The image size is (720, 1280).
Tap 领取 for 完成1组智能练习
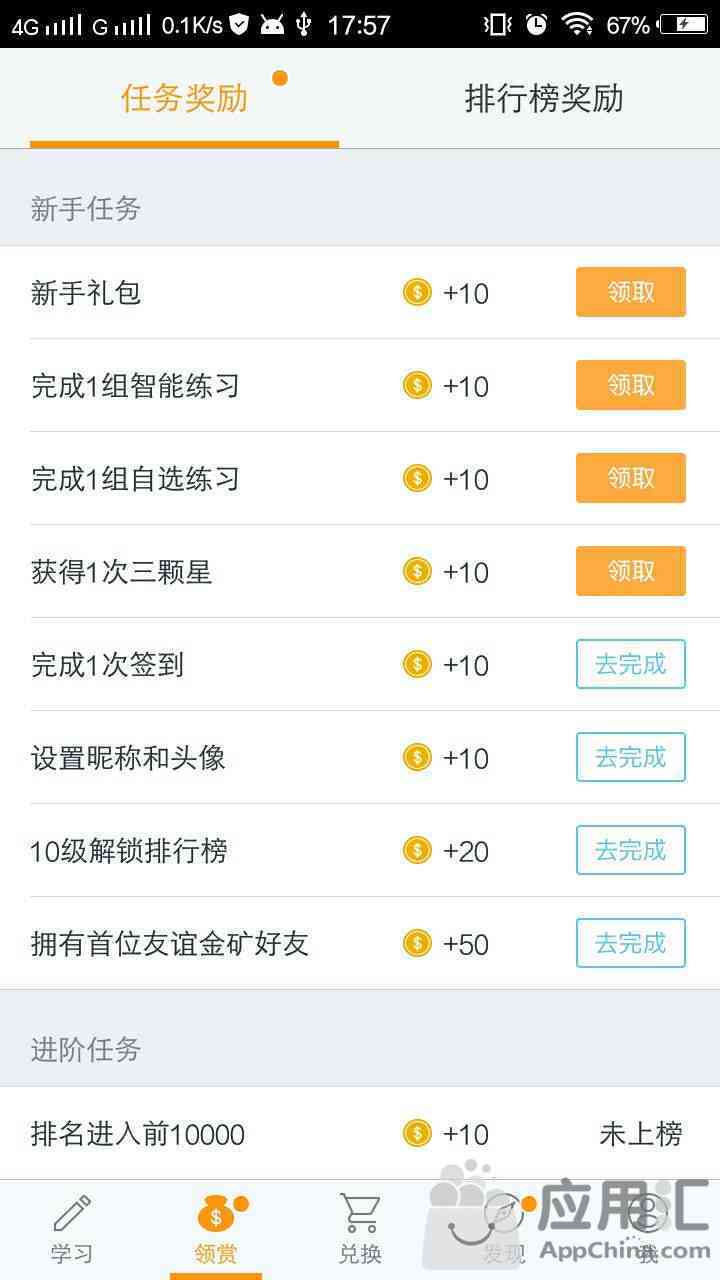[x=631, y=385]
